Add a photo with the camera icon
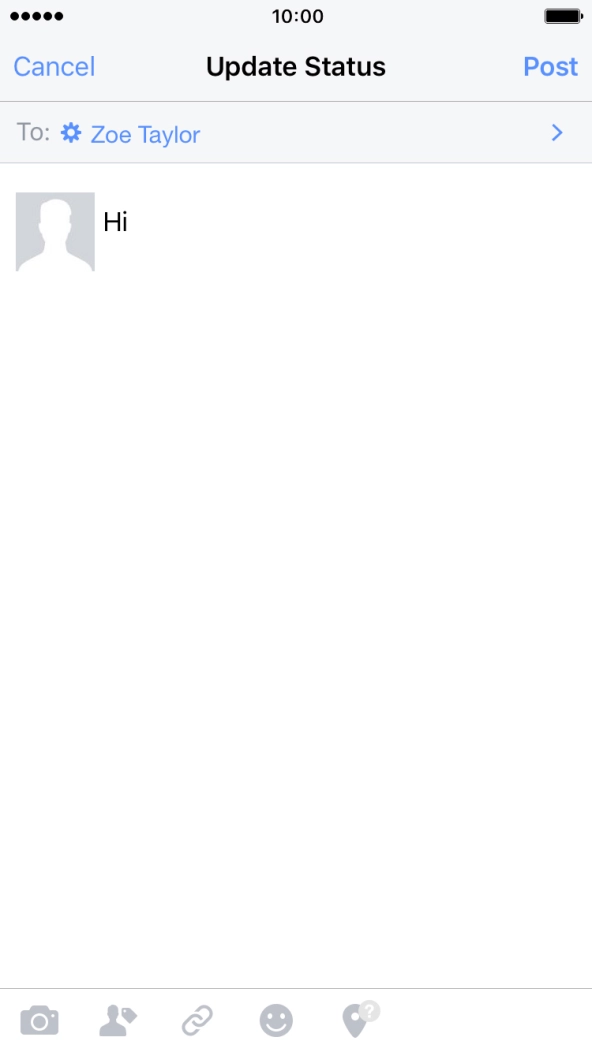Viewport: 592px width, 1052px height. pyautogui.click(x=40, y=1021)
